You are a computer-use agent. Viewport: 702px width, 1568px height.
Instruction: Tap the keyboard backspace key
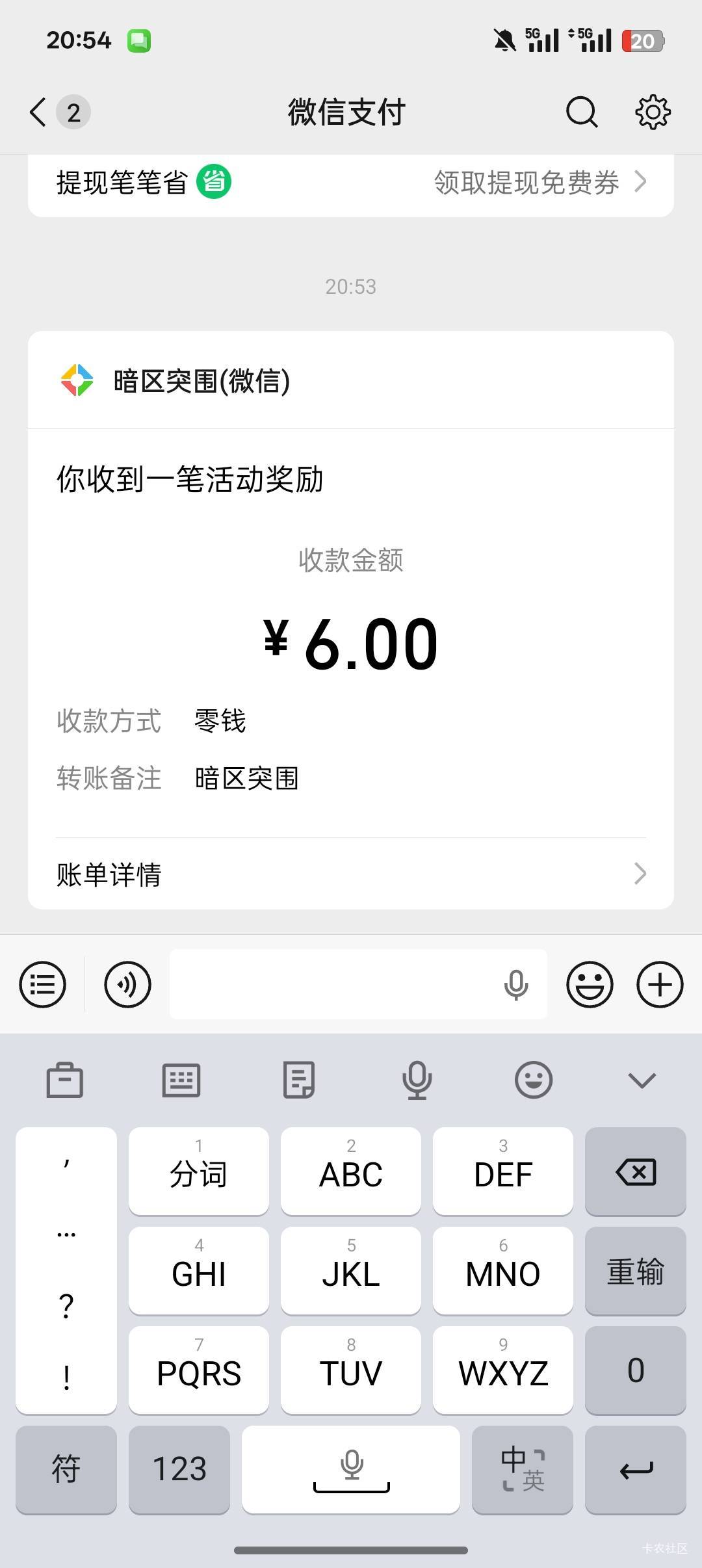[x=635, y=1171]
